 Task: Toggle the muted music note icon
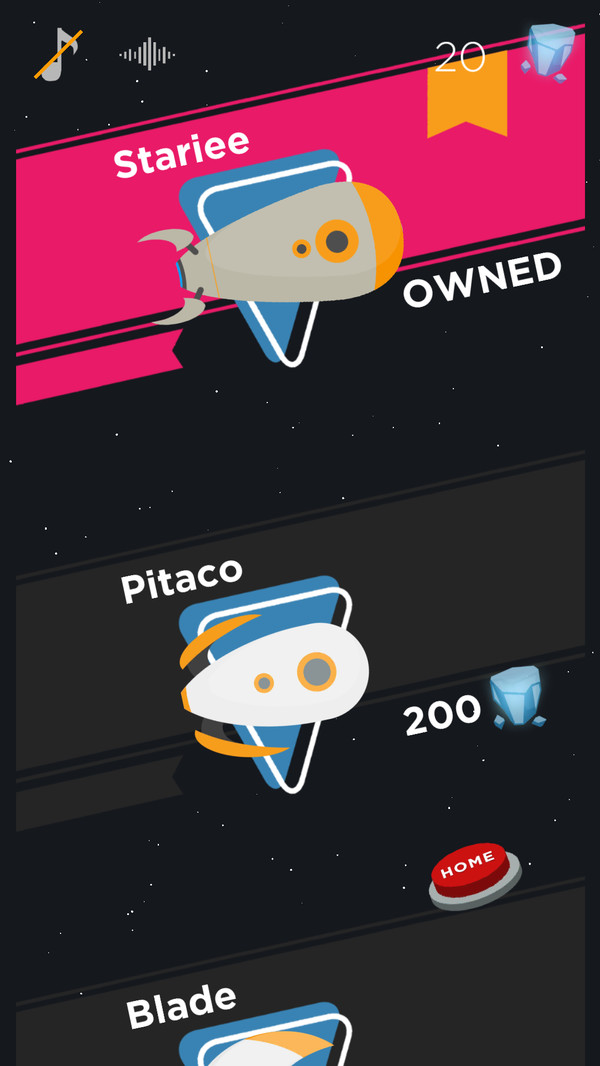tap(58, 54)
